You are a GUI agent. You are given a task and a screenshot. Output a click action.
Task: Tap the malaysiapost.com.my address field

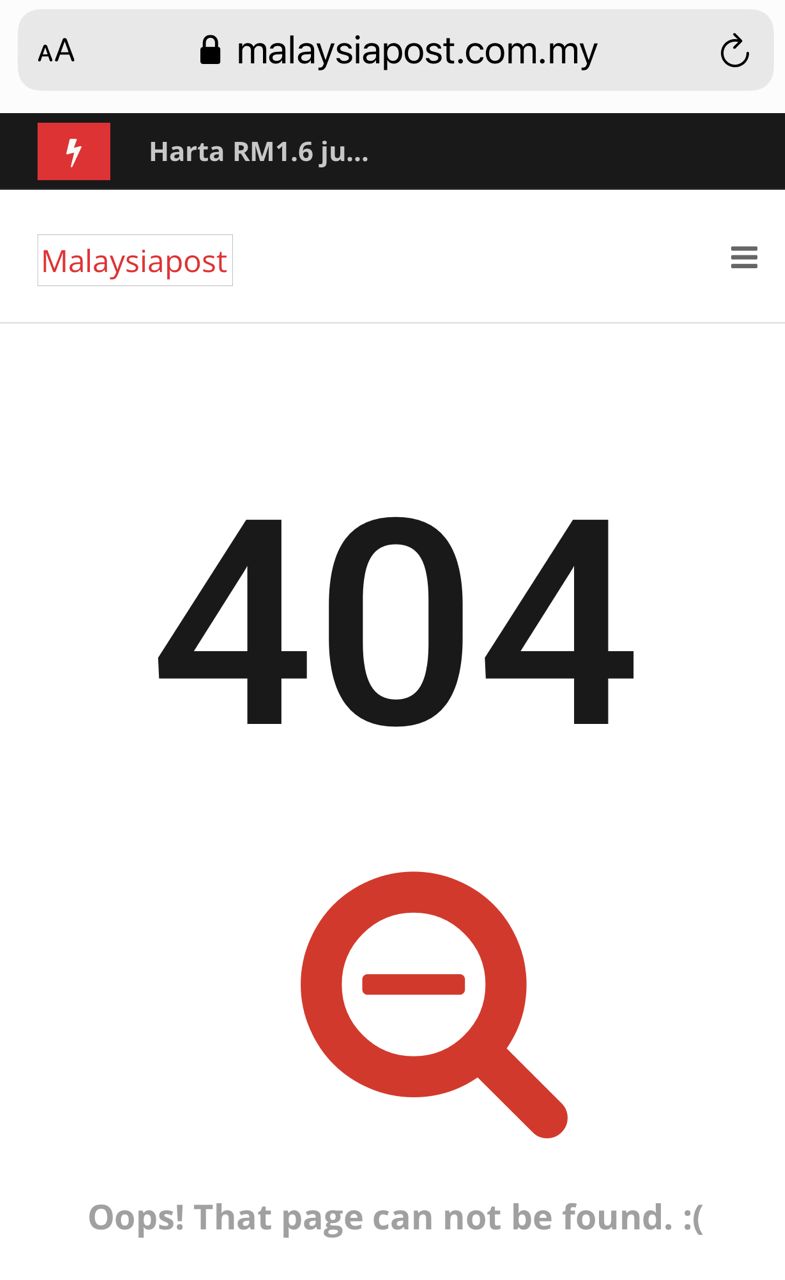coord(400,51)
